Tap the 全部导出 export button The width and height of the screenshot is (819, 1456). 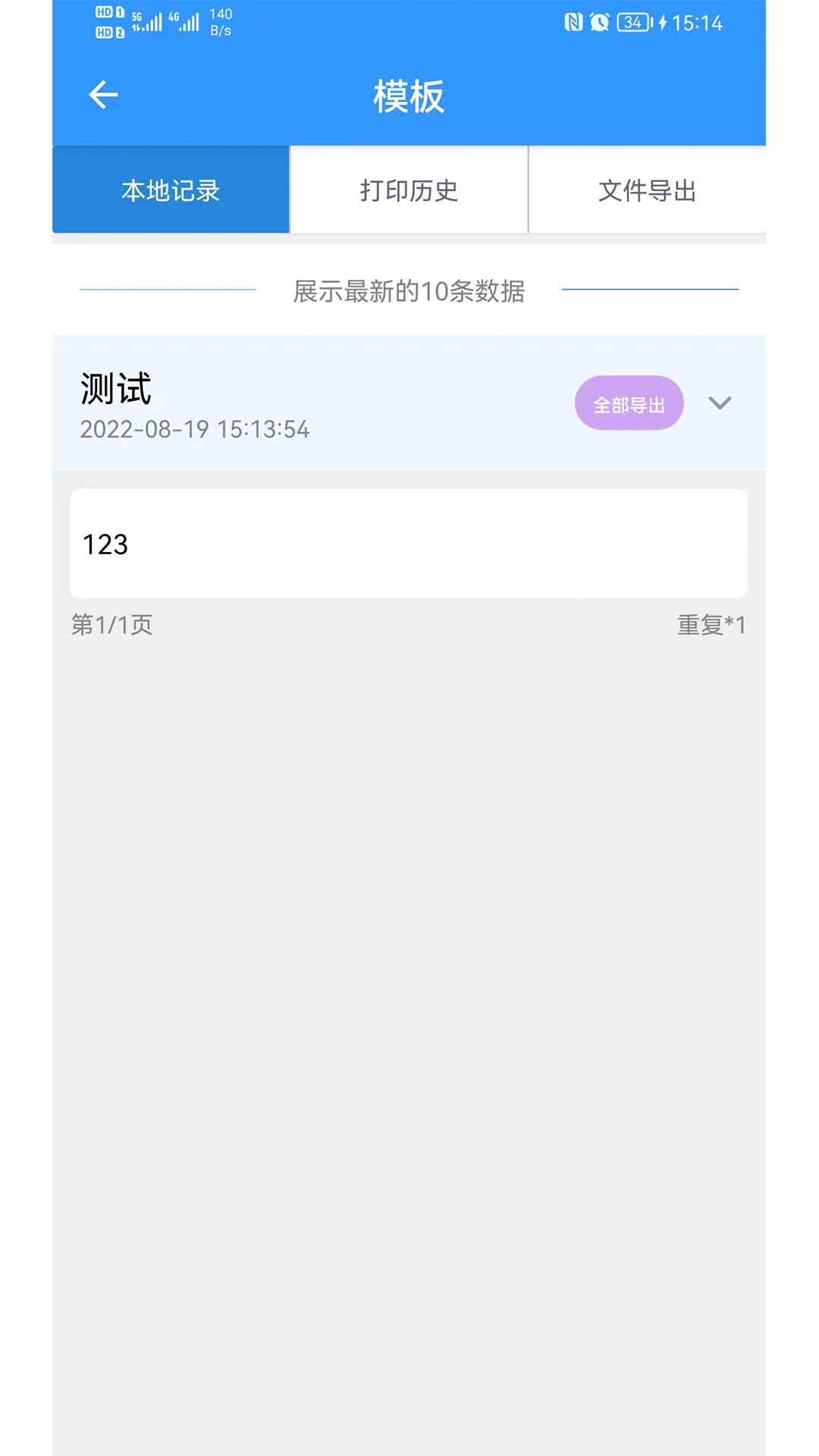(x=629, y=403)
